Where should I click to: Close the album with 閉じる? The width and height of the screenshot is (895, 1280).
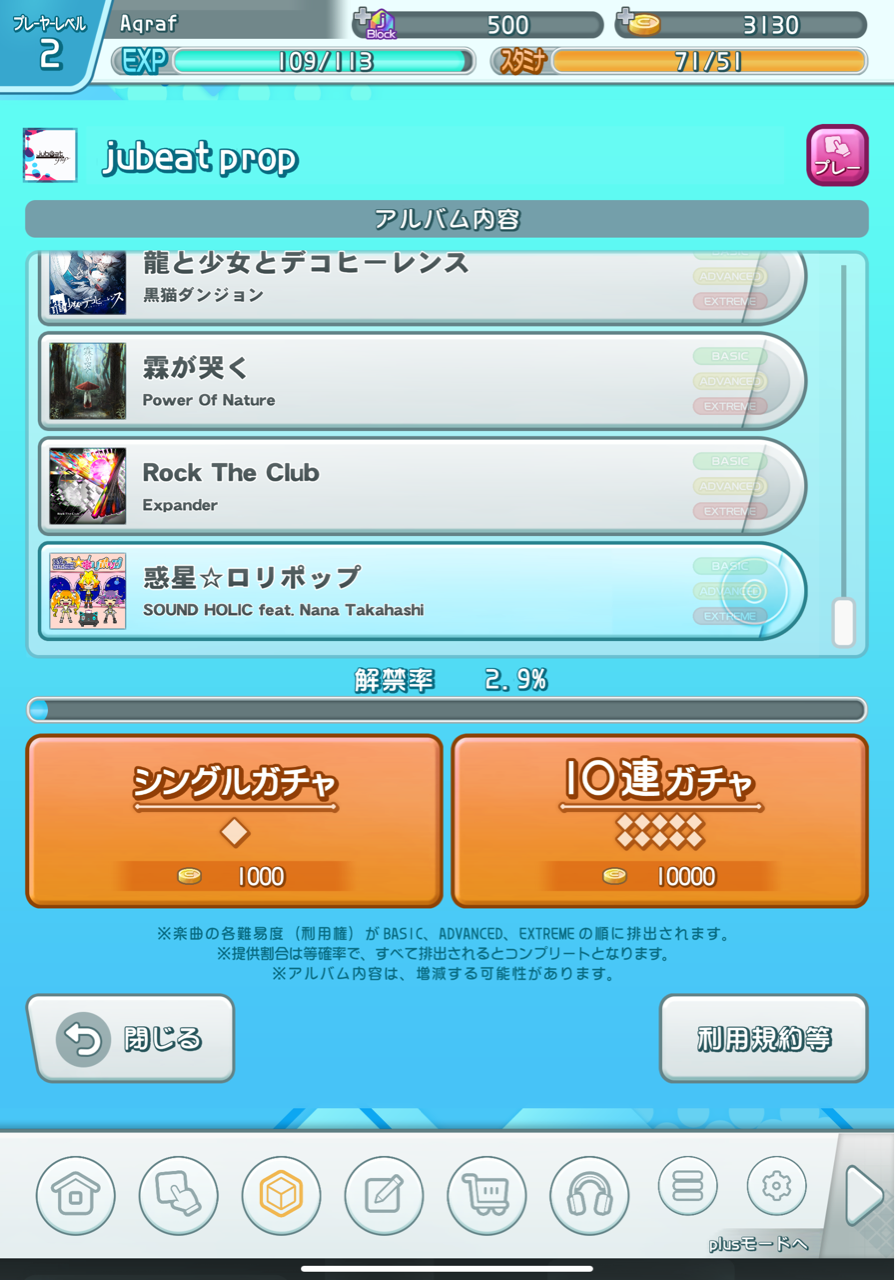pyautogui.click(x=131, y=1039)
